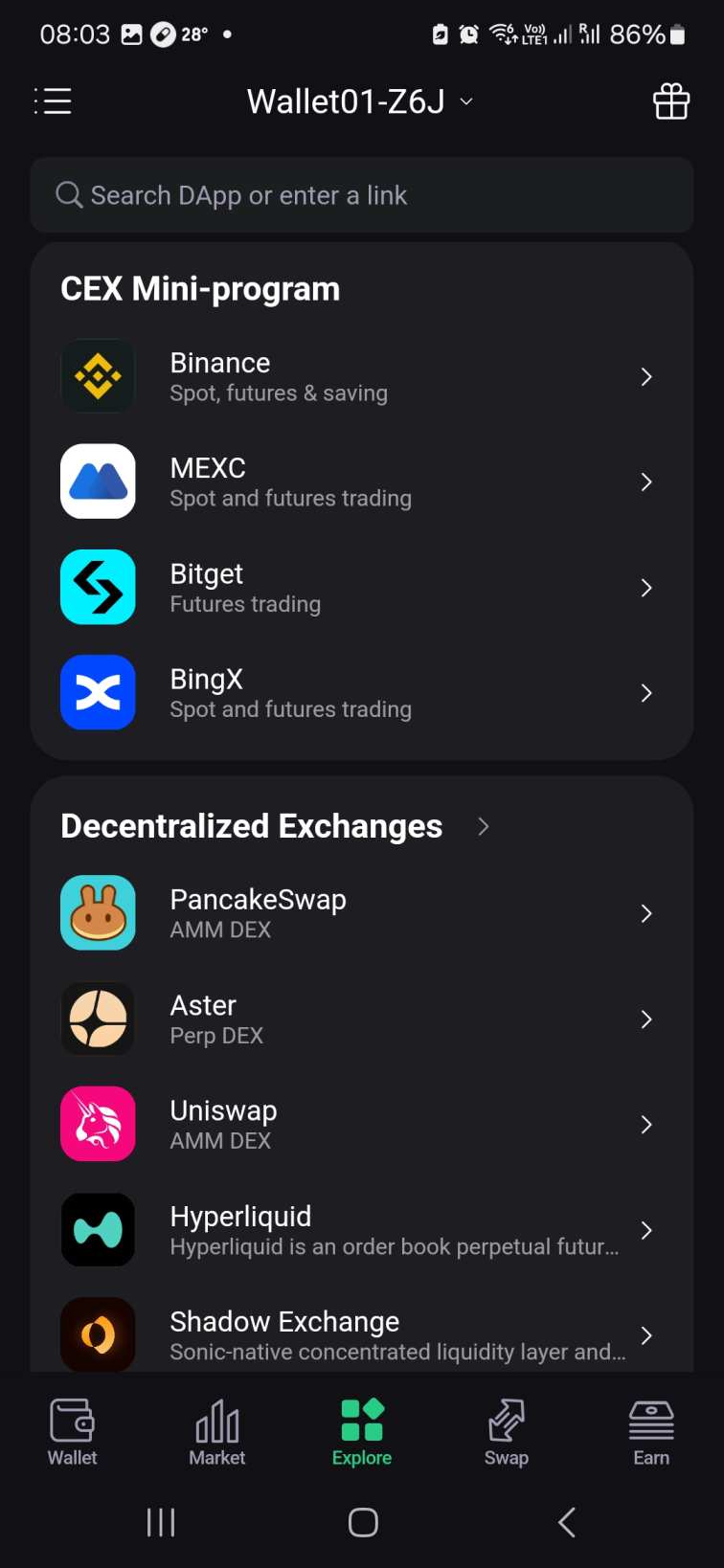Screen dimensions: 724x1568
Task: Open Hyperliquid details via its chevron
Action: (x=646, y=1229)
